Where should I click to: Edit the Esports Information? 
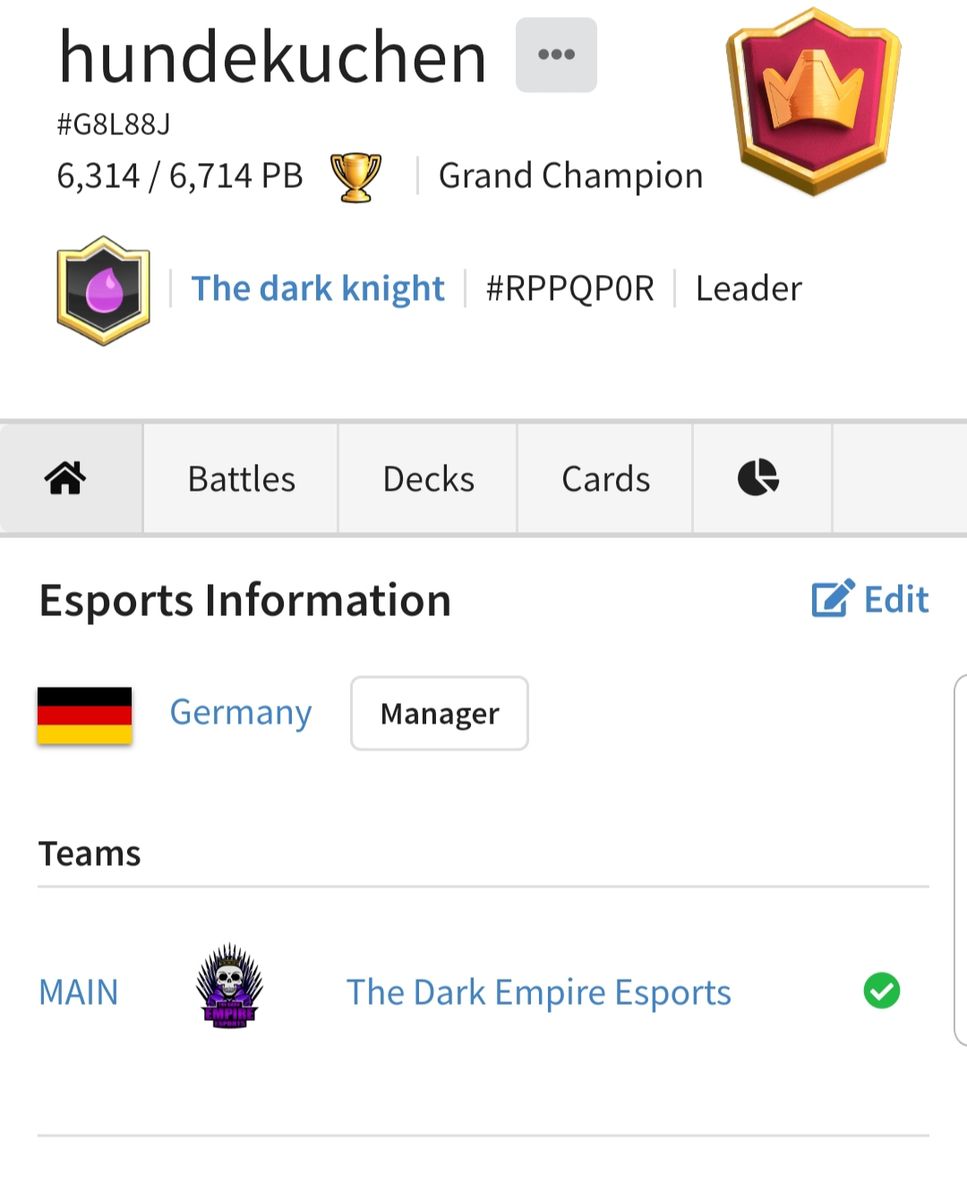[x=870, y=599]
